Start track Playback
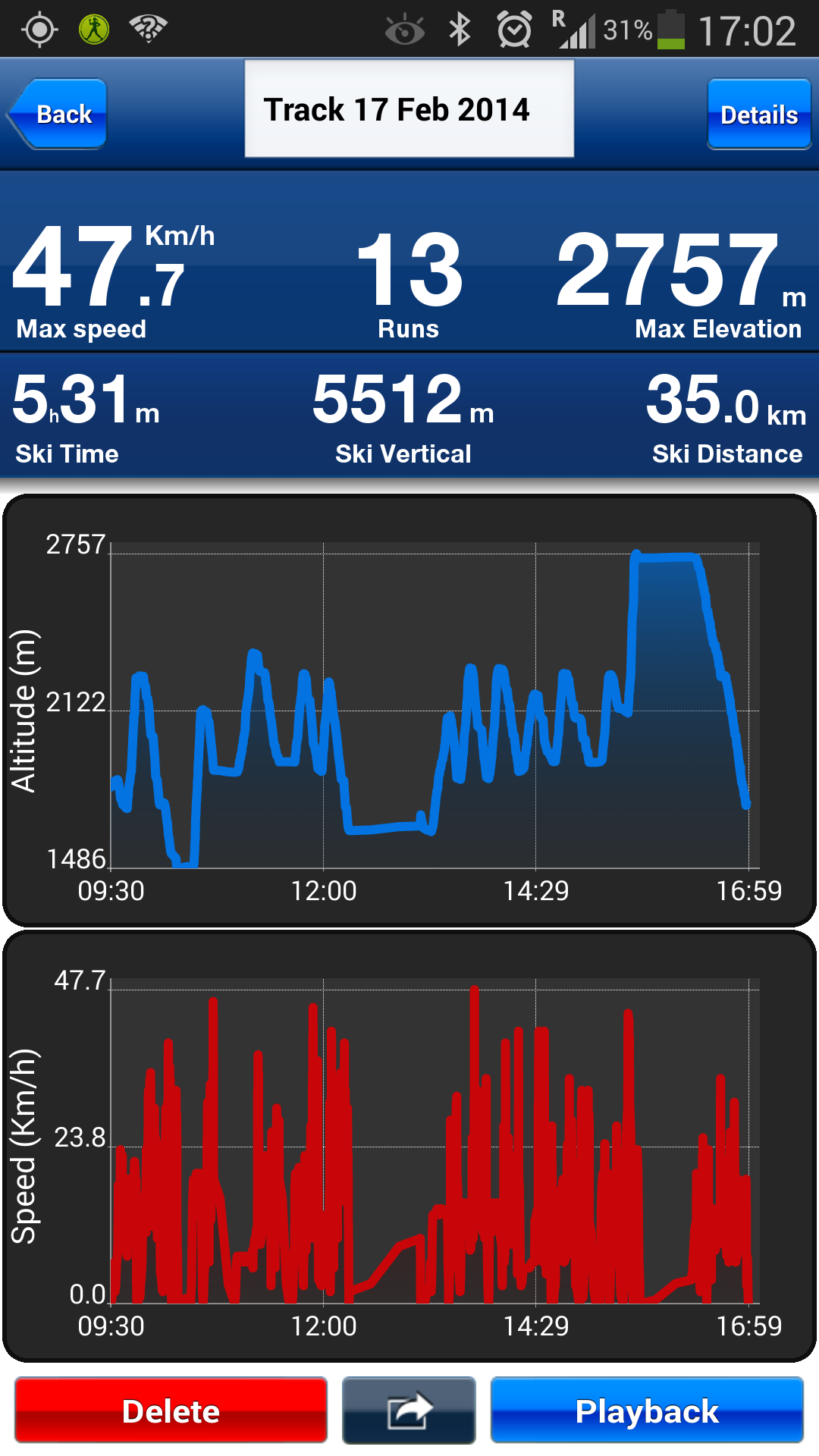 point(646,1410)
